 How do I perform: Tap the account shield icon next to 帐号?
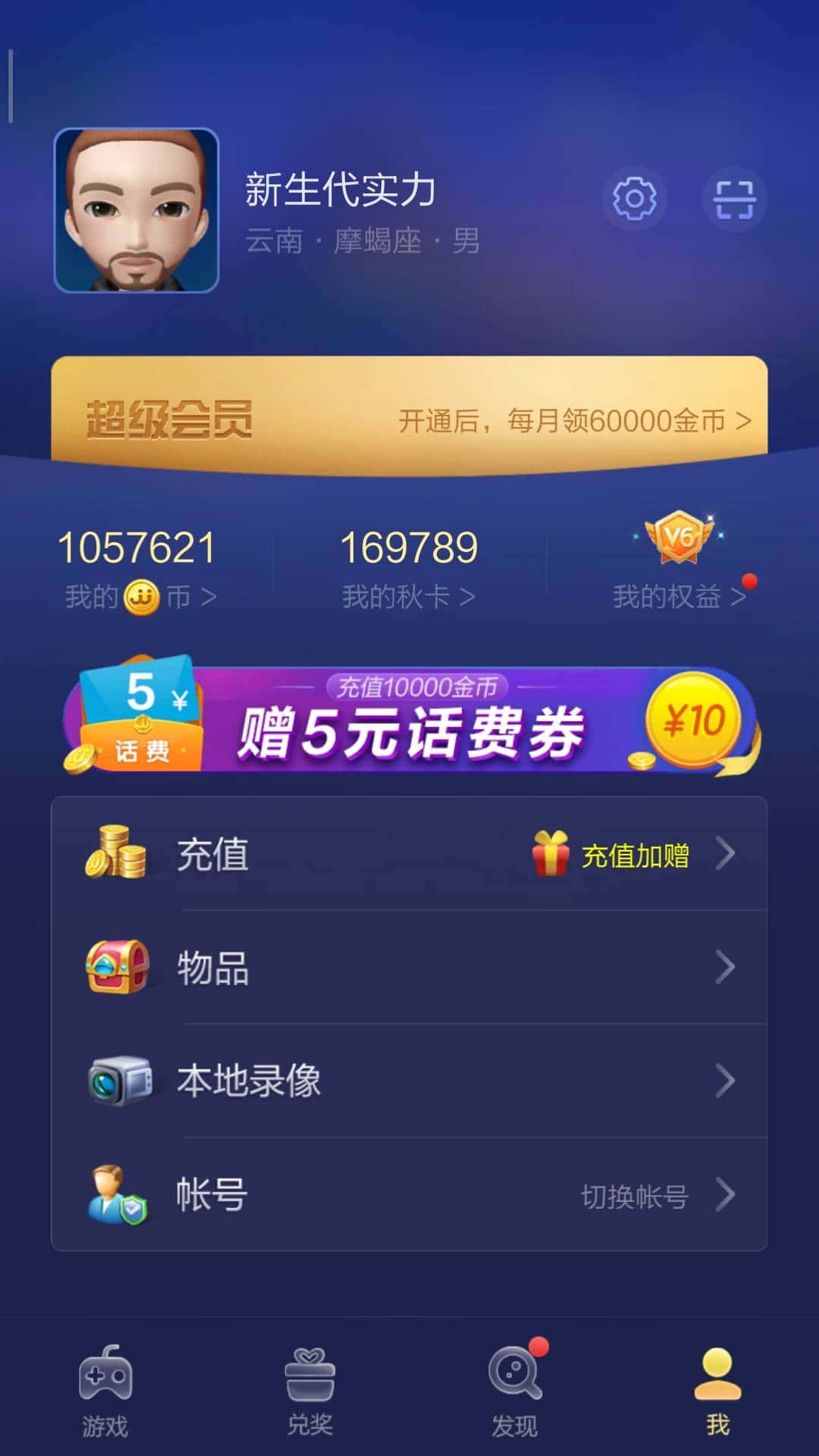pos(118,1196)
